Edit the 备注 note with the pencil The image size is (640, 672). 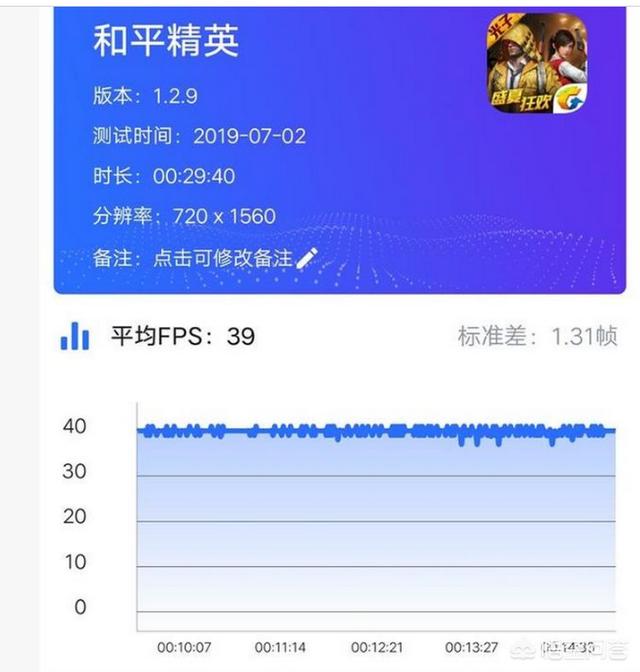[306, 257]
